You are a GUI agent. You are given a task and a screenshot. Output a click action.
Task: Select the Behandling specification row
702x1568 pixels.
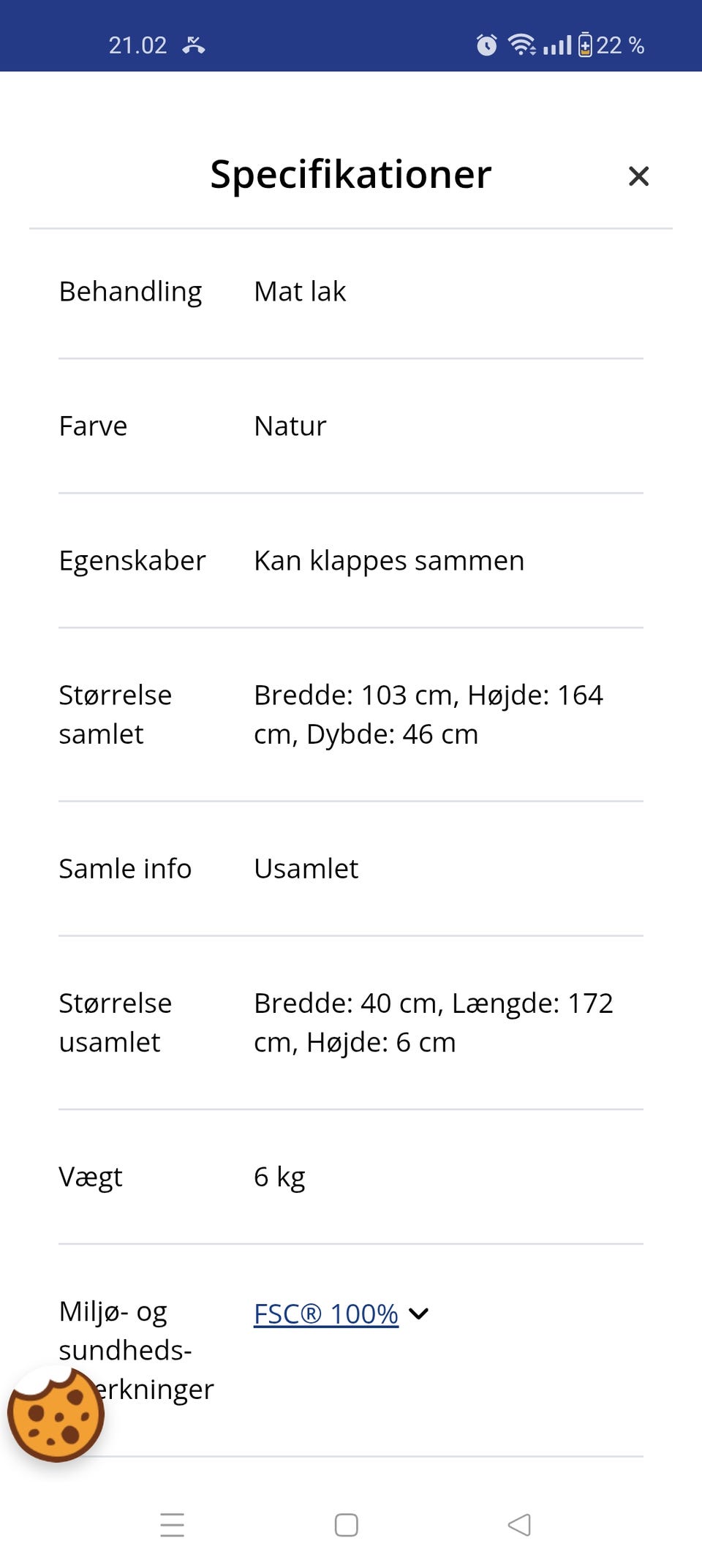[x=130, y=290]
